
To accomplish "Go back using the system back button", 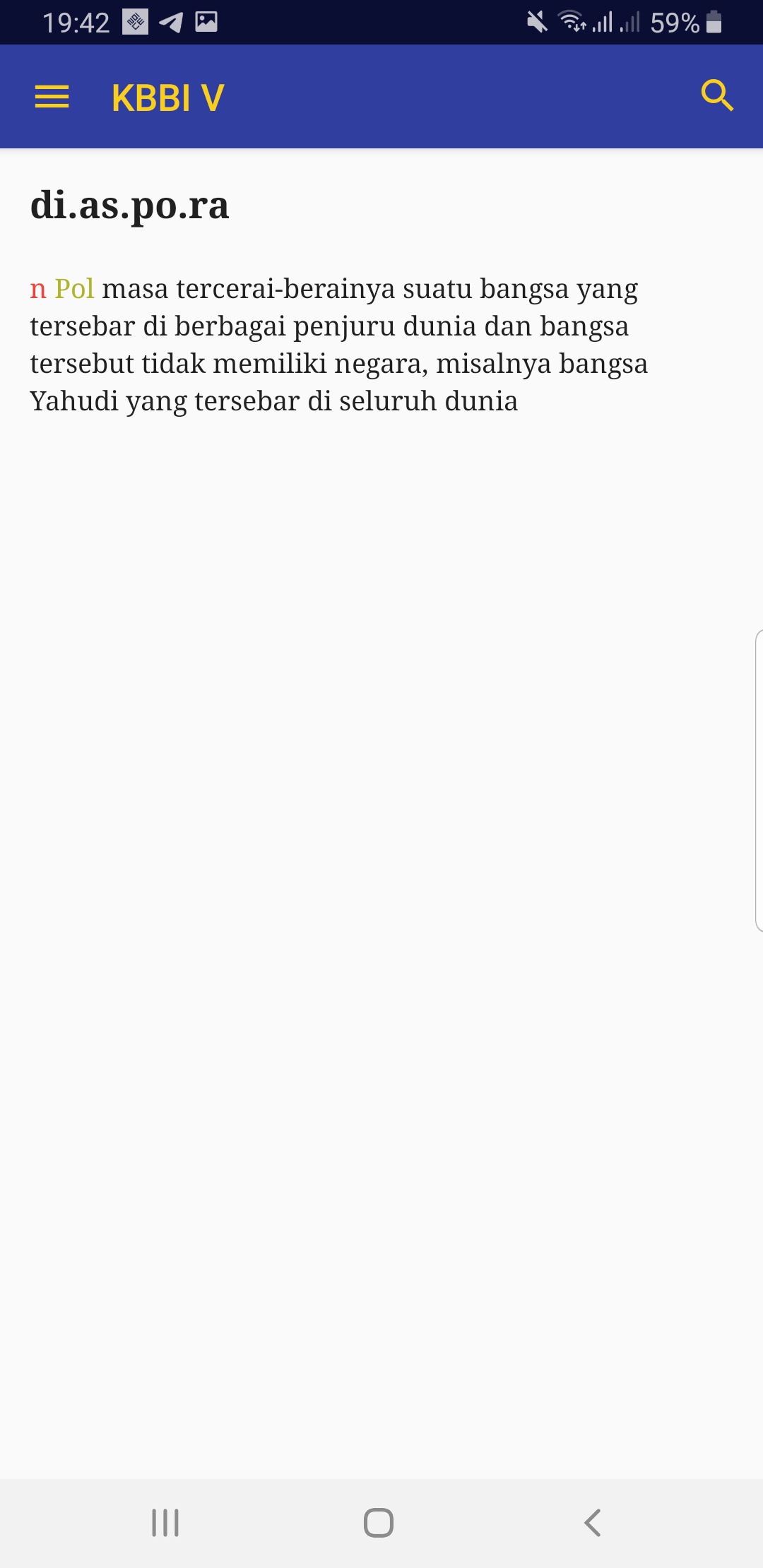I will click(x=593, y=1523).
